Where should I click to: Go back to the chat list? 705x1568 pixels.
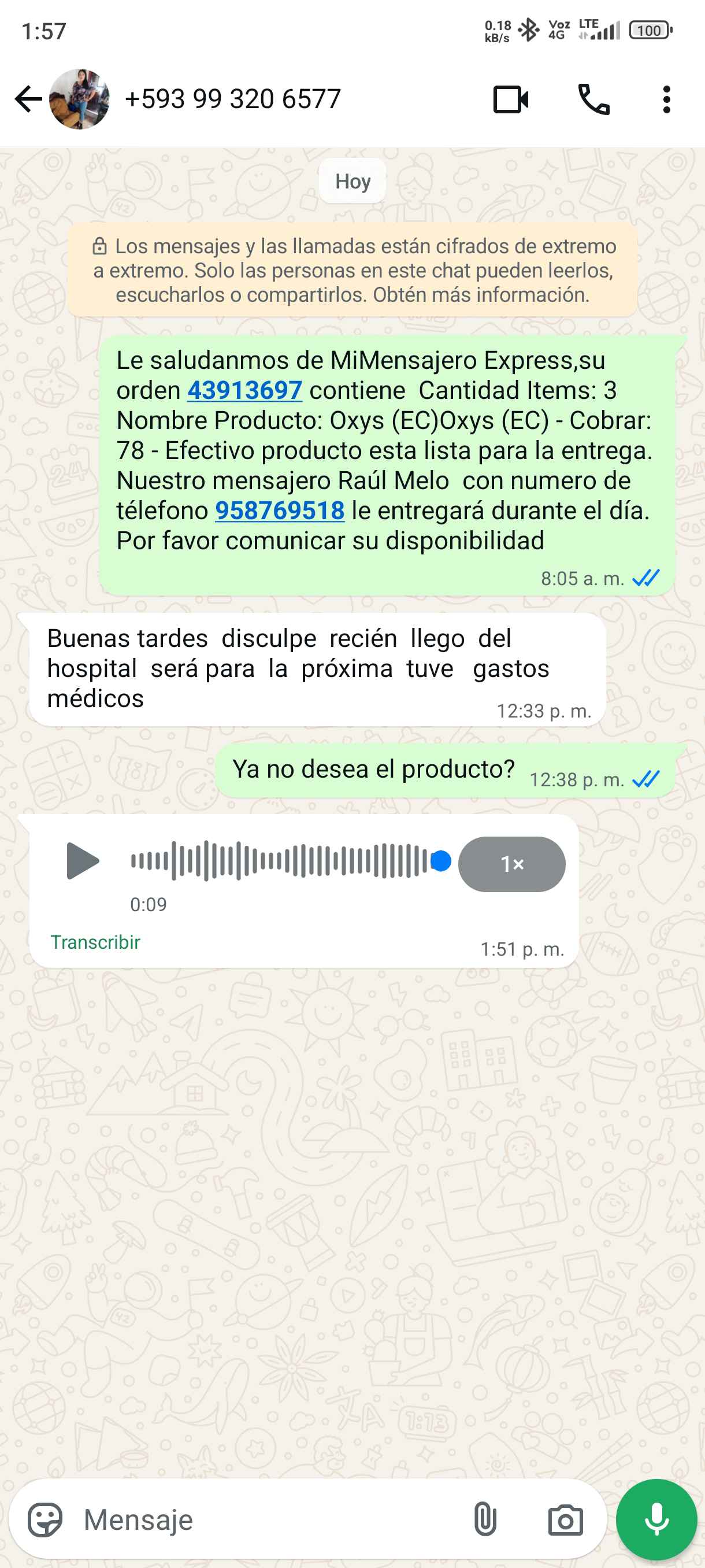tap(28, 99)
